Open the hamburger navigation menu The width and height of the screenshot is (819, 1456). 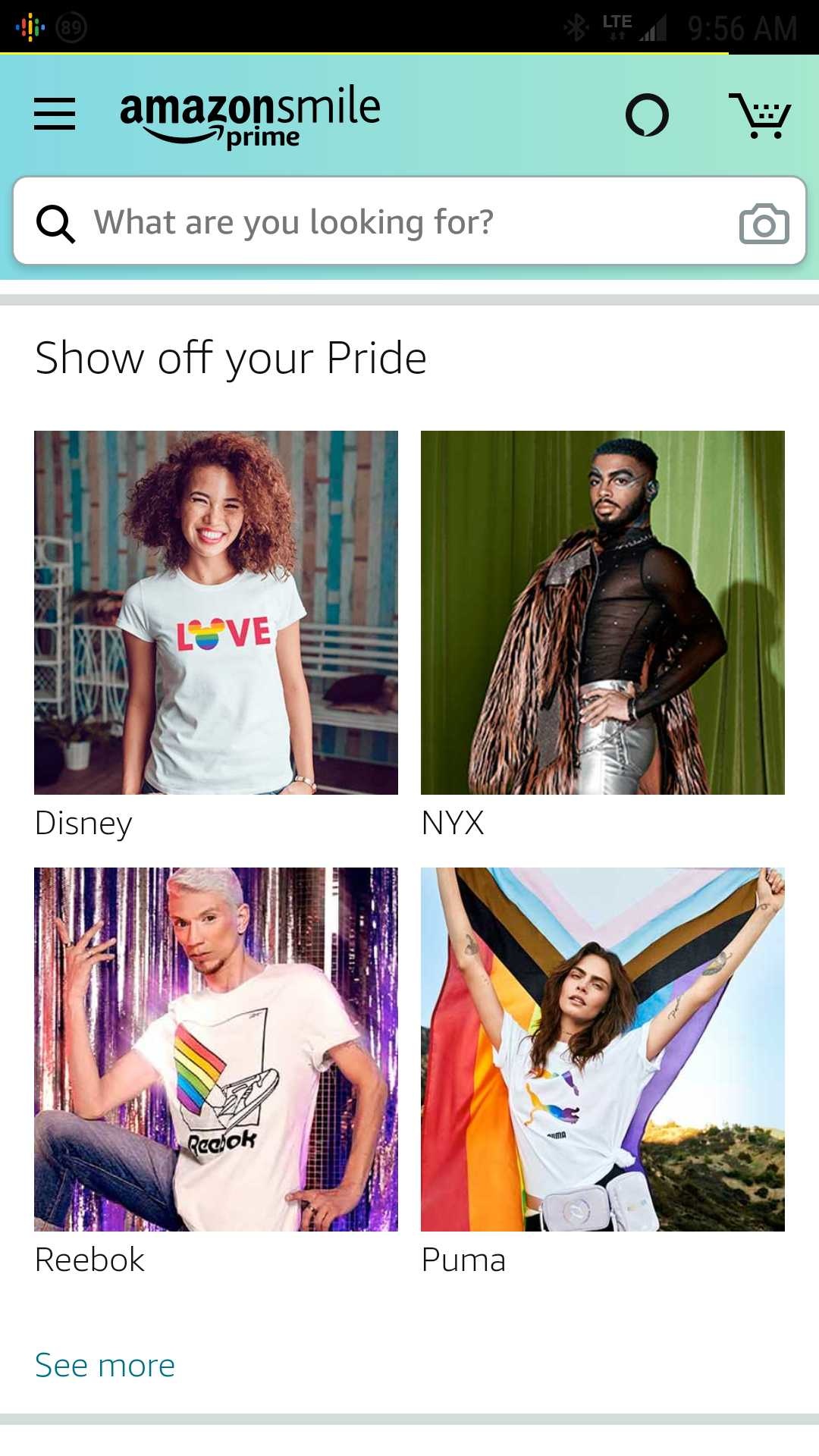tap(55, 115)
